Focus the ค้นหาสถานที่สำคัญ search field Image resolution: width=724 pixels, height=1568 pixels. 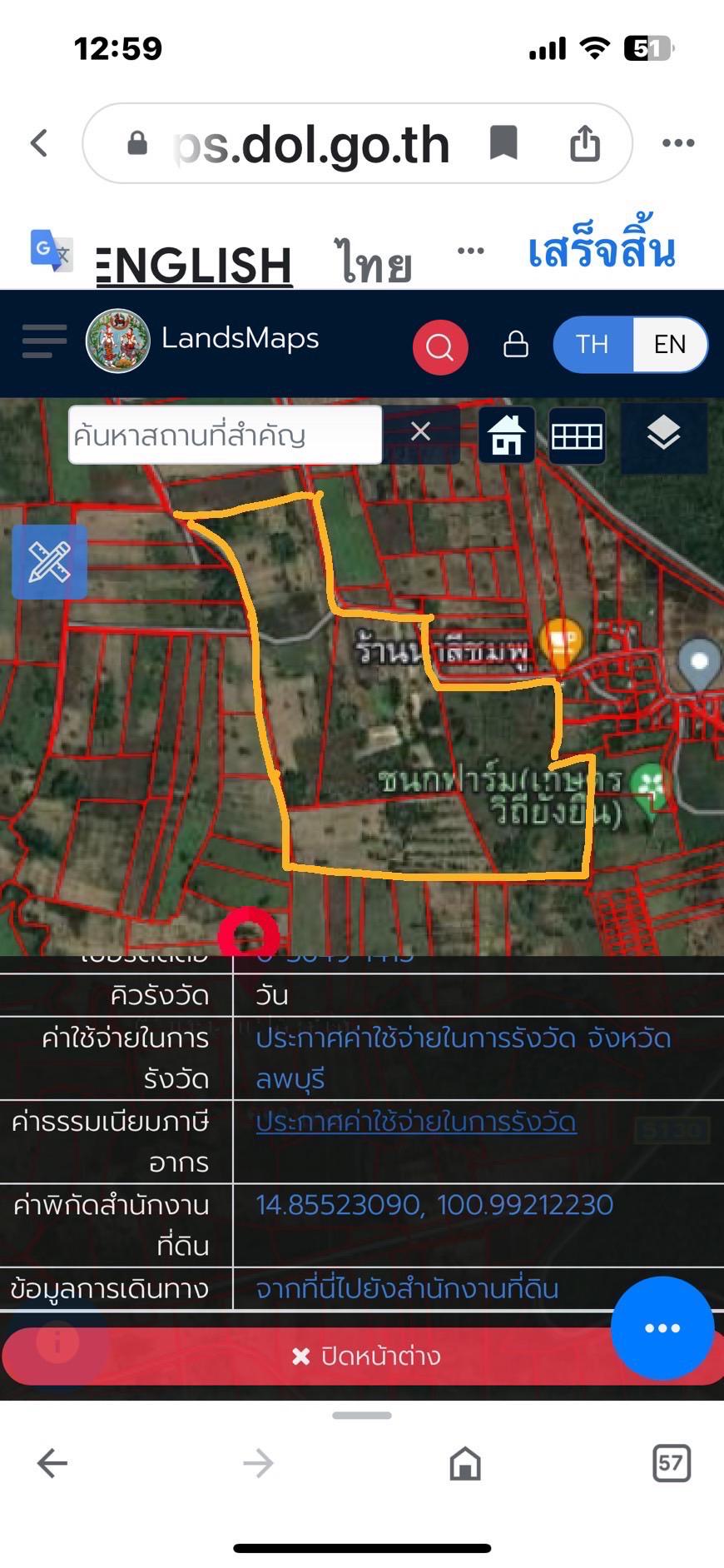225,435
